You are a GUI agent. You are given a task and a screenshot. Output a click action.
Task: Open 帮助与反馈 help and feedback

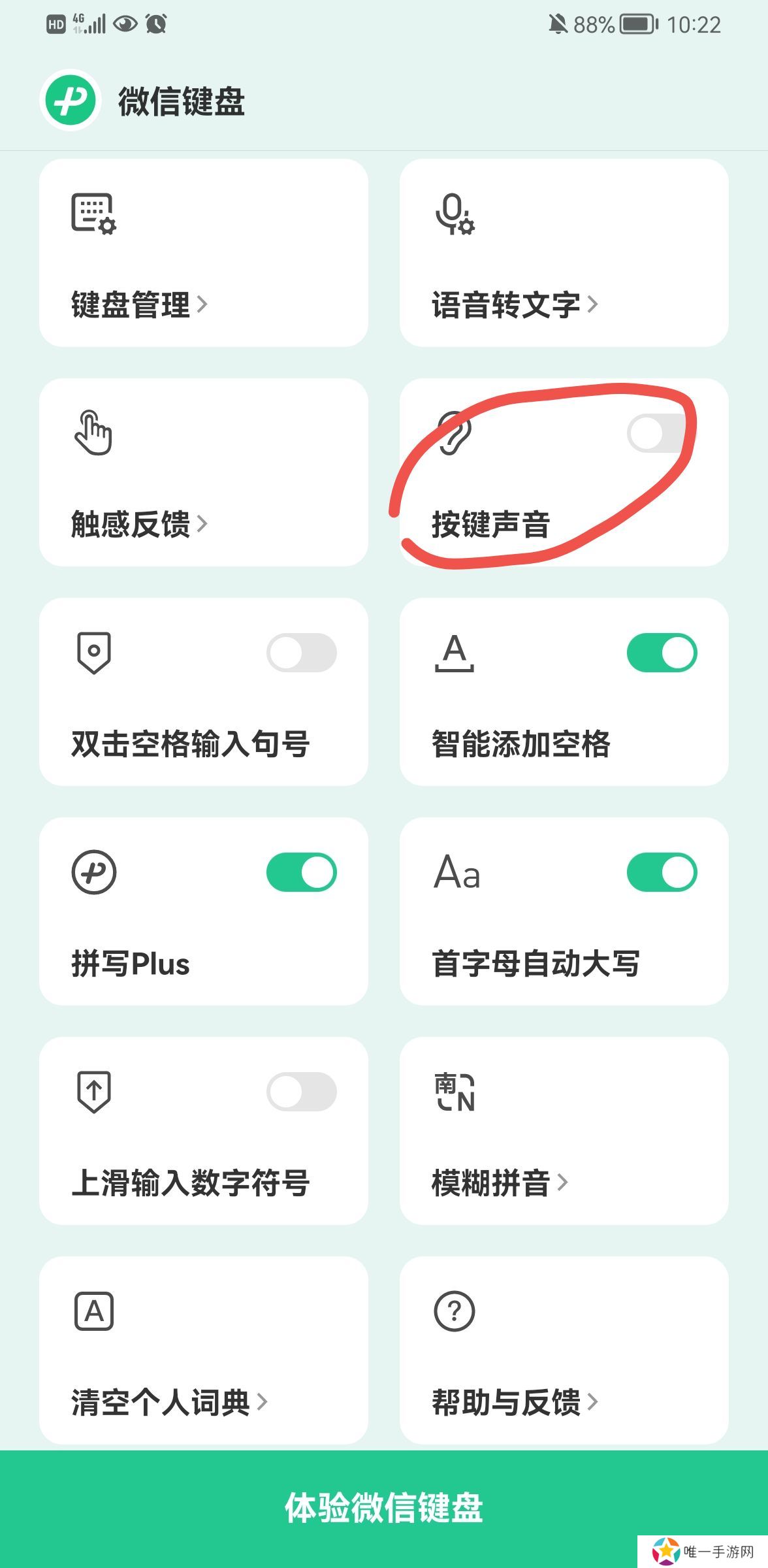564,1350
